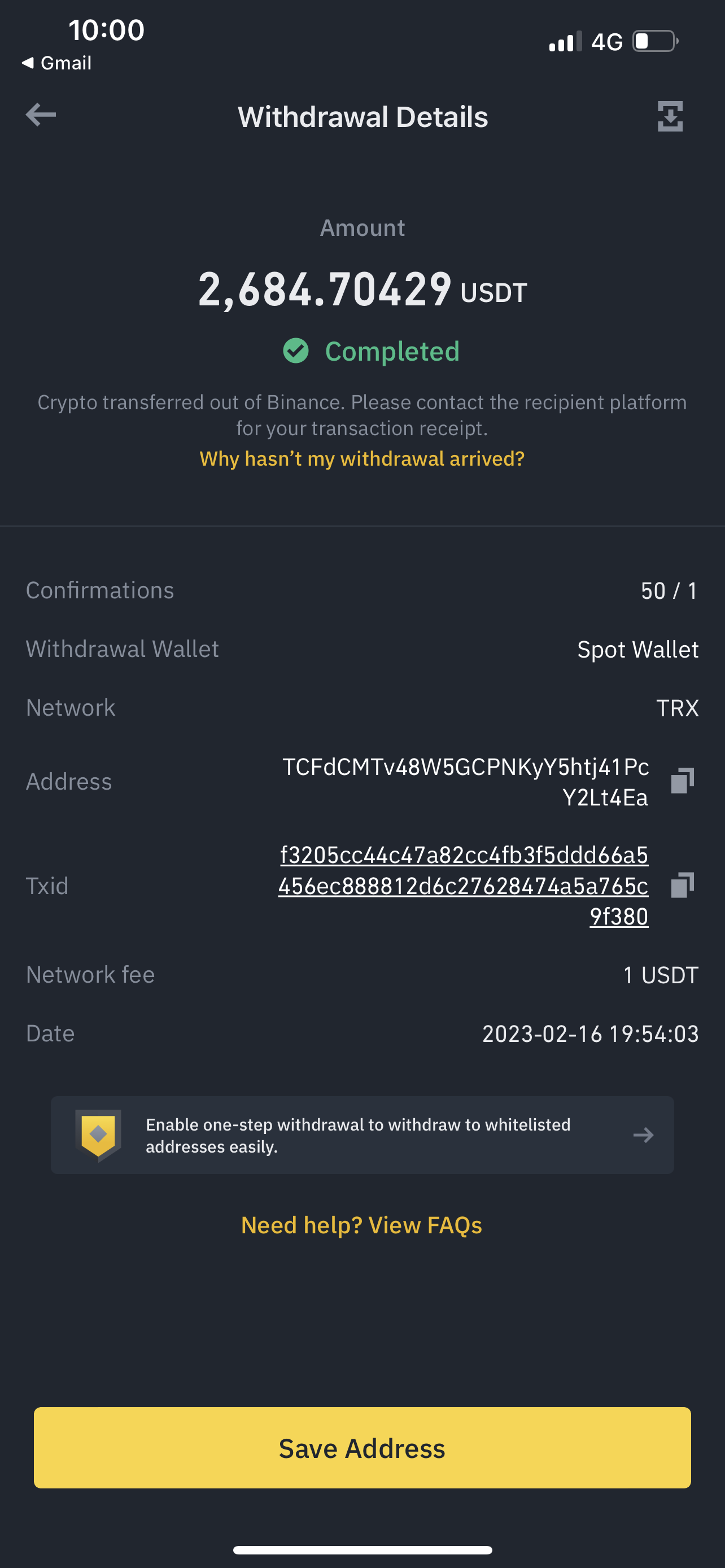Open Need help? View FAQs
The image size is (725, 1568).
361,1225
